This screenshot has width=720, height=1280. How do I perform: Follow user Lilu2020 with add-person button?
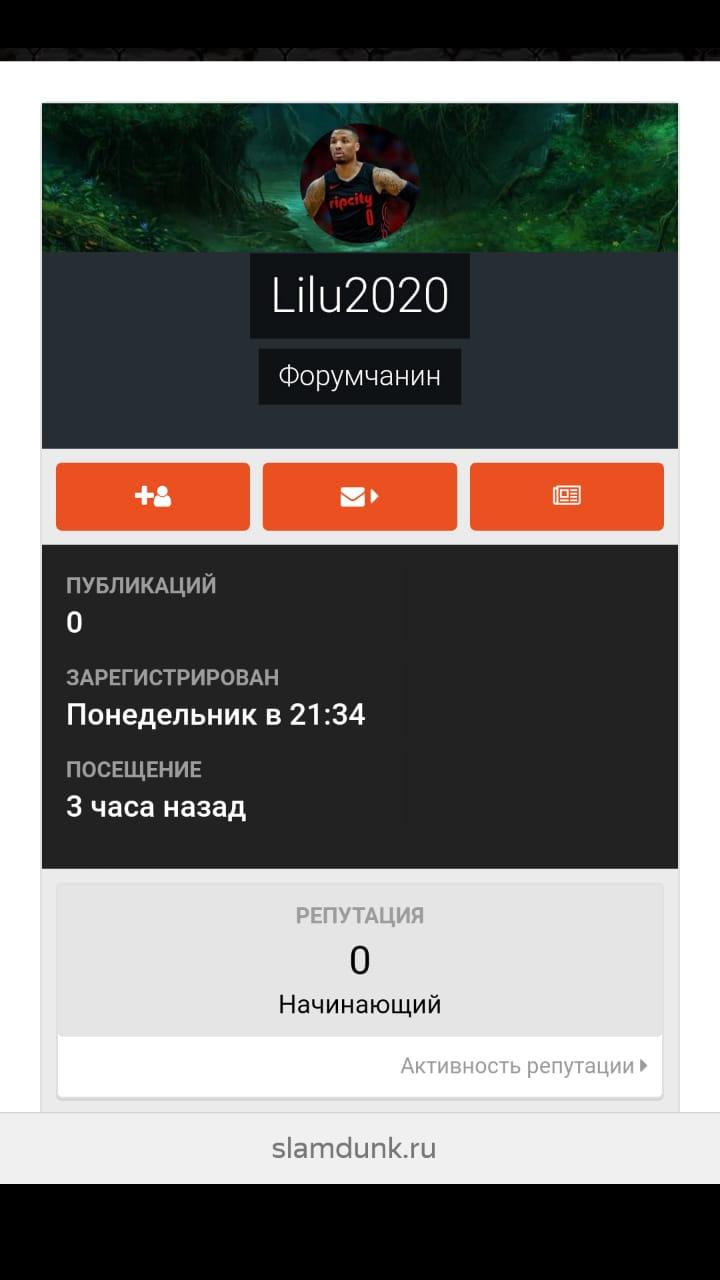click(153, 496)
